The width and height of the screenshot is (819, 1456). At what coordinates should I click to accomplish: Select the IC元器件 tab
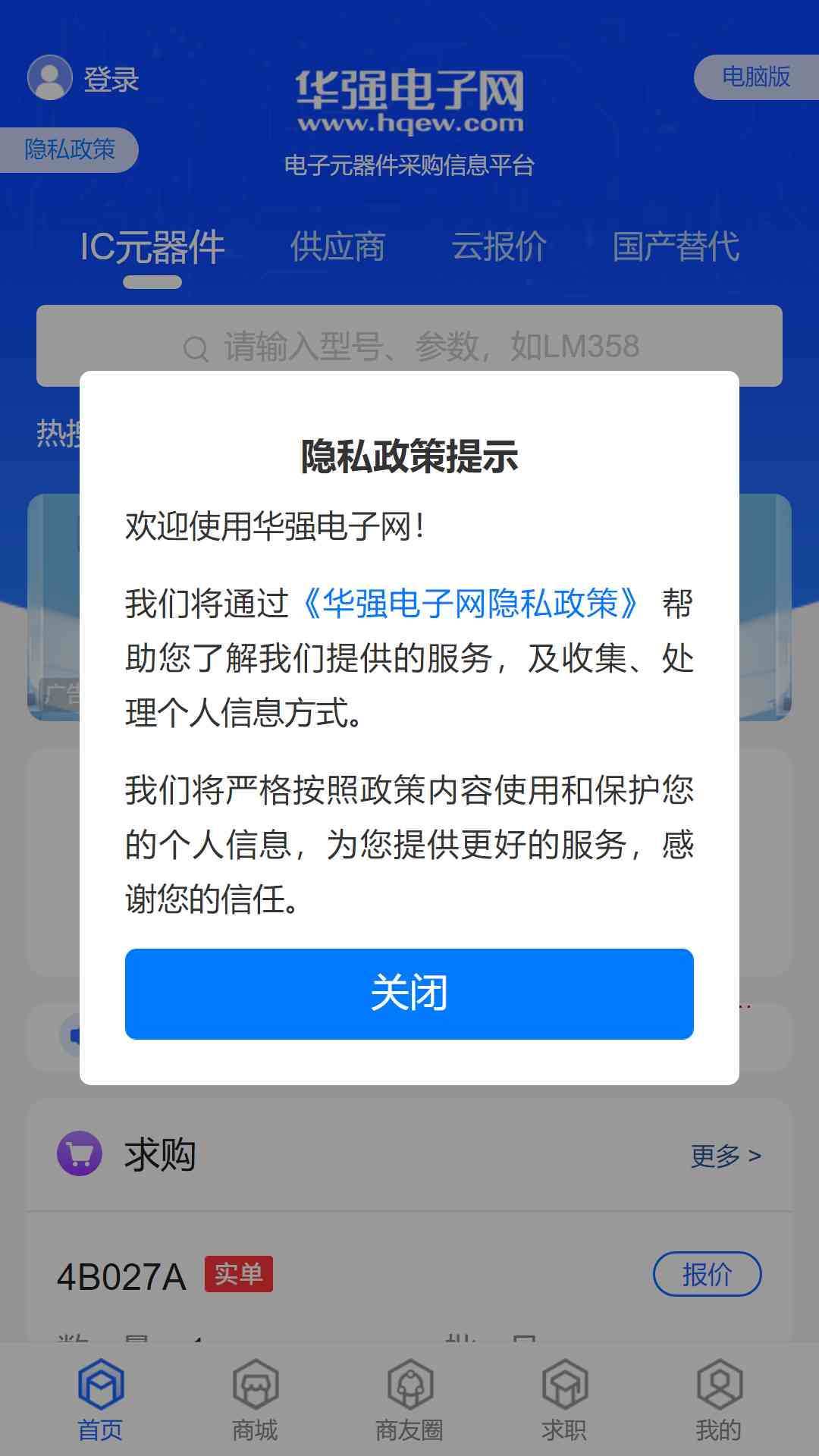pyautogui.click(x=152, y=247)
